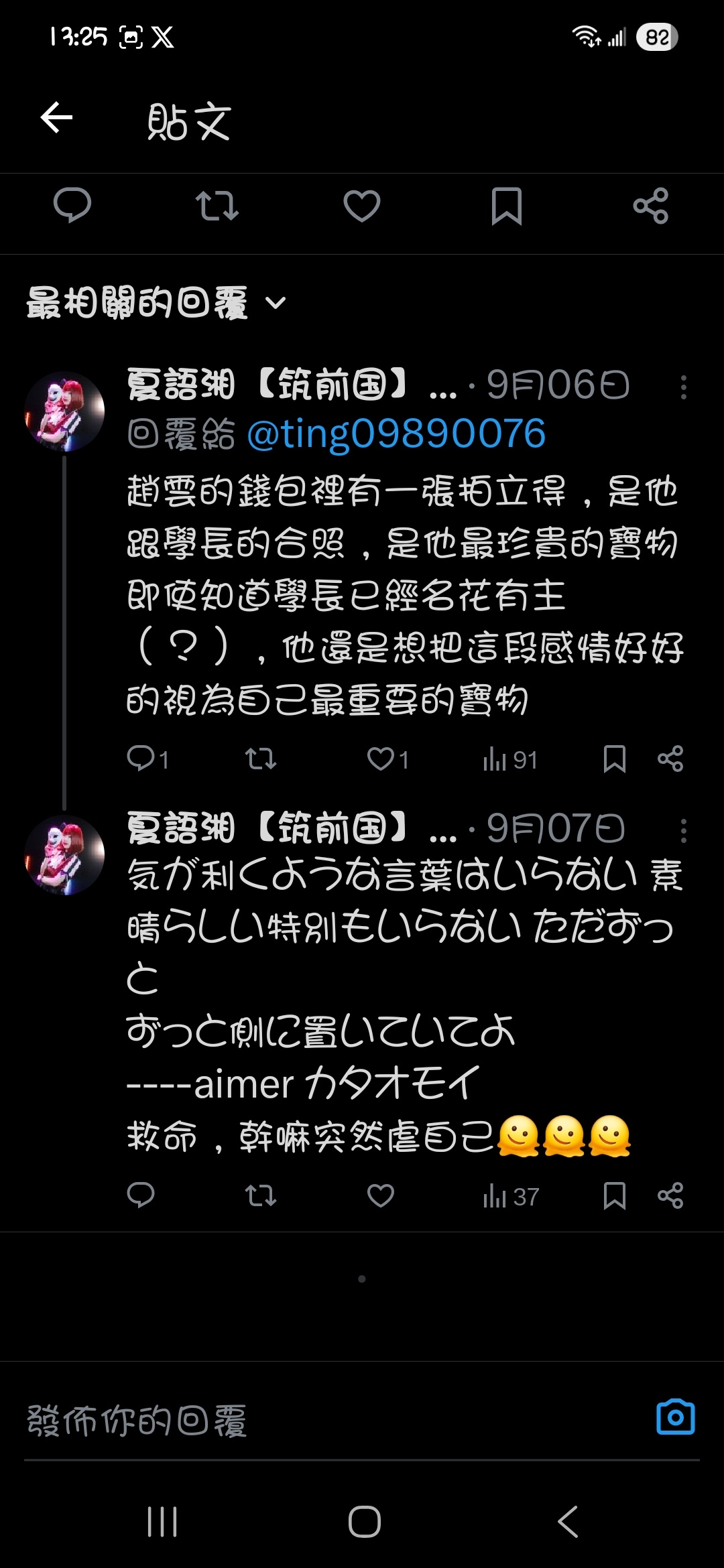Image resolution: width=724 pixels, height=1568 pixels.
Task: Bookmark the main post
Action: [x=506, y=205]
